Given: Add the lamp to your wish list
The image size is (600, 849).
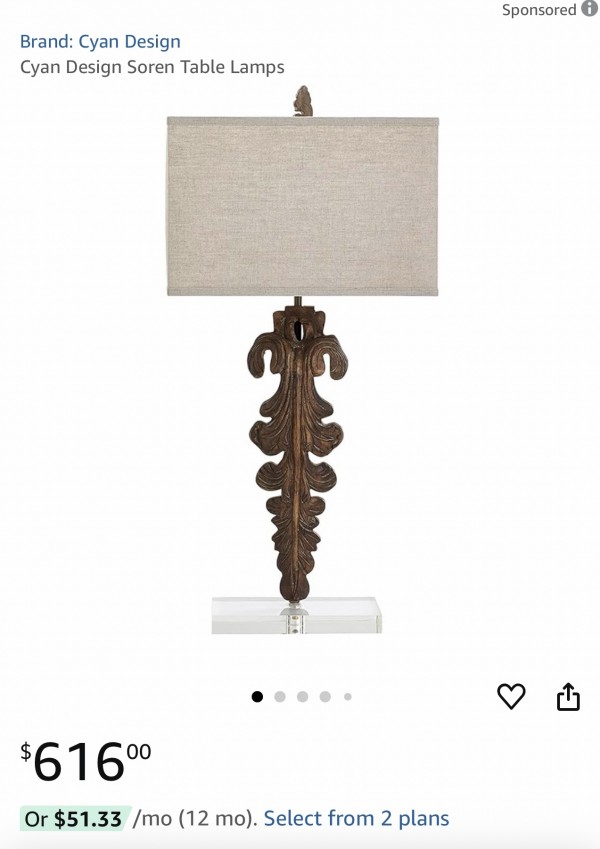Looking at the screenshot, I should pyautogui.click(x=511, y=696).
